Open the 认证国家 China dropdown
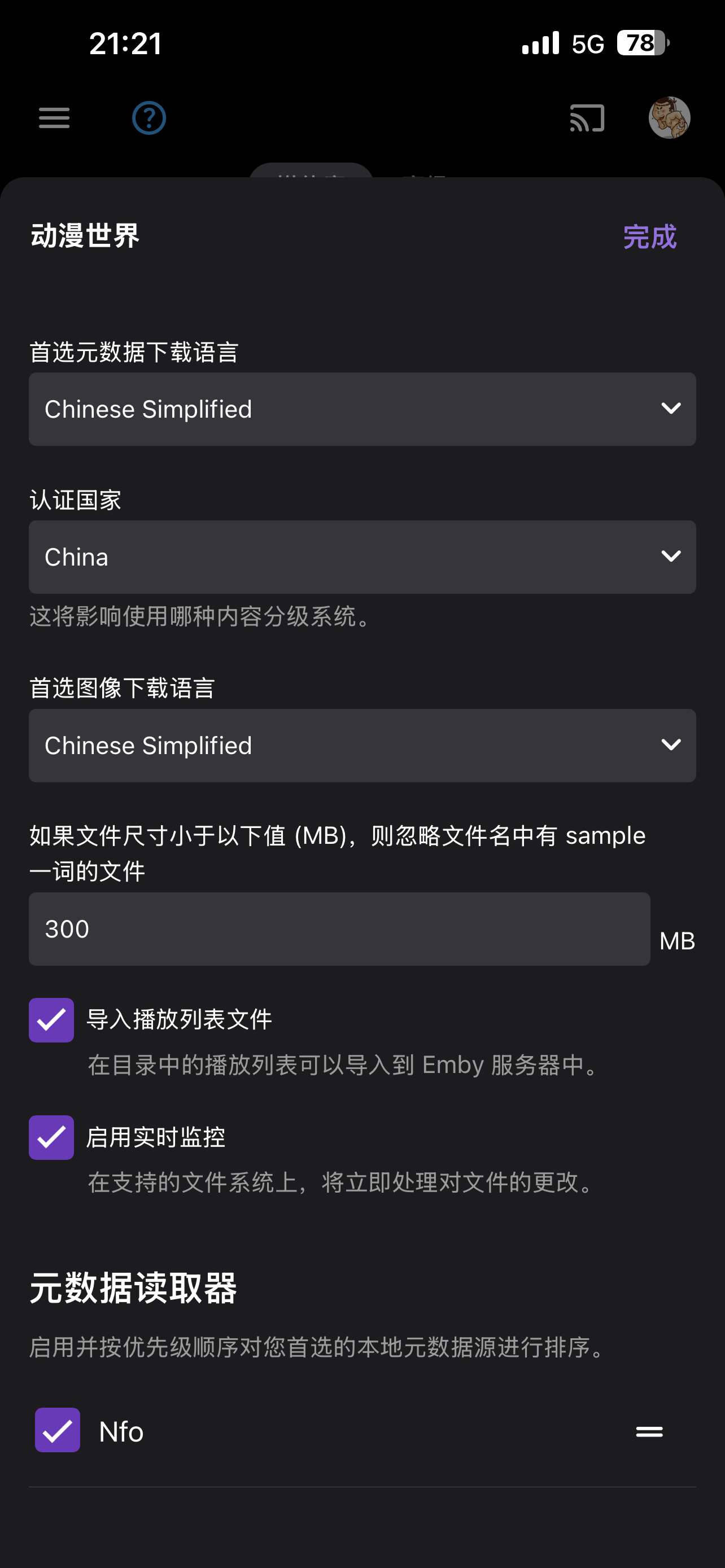This screenshot has width=725, height=1568. click(362, 557)
